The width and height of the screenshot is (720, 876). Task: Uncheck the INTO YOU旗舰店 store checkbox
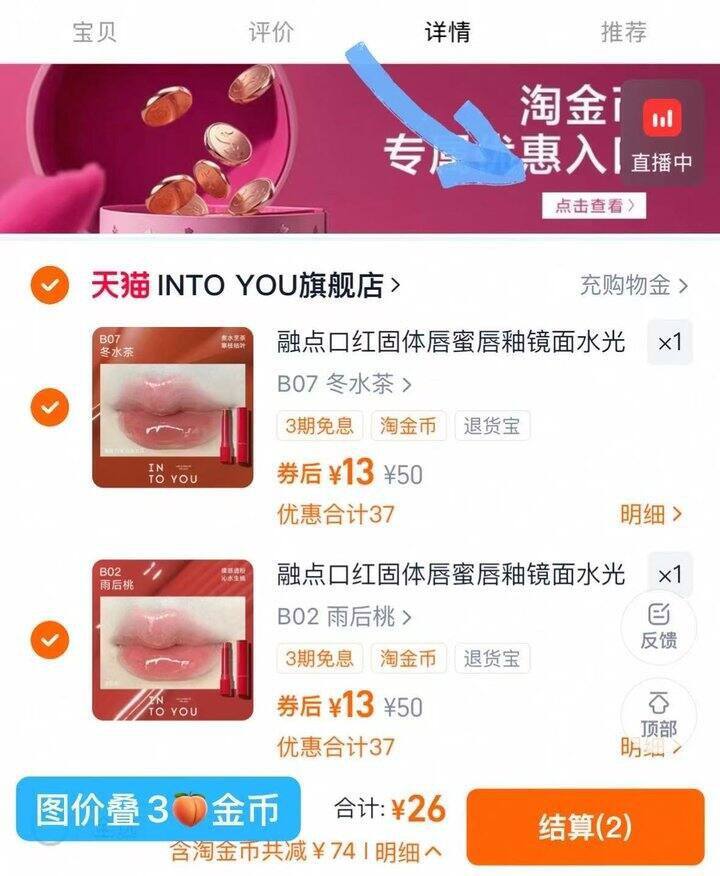coord(49,286)
